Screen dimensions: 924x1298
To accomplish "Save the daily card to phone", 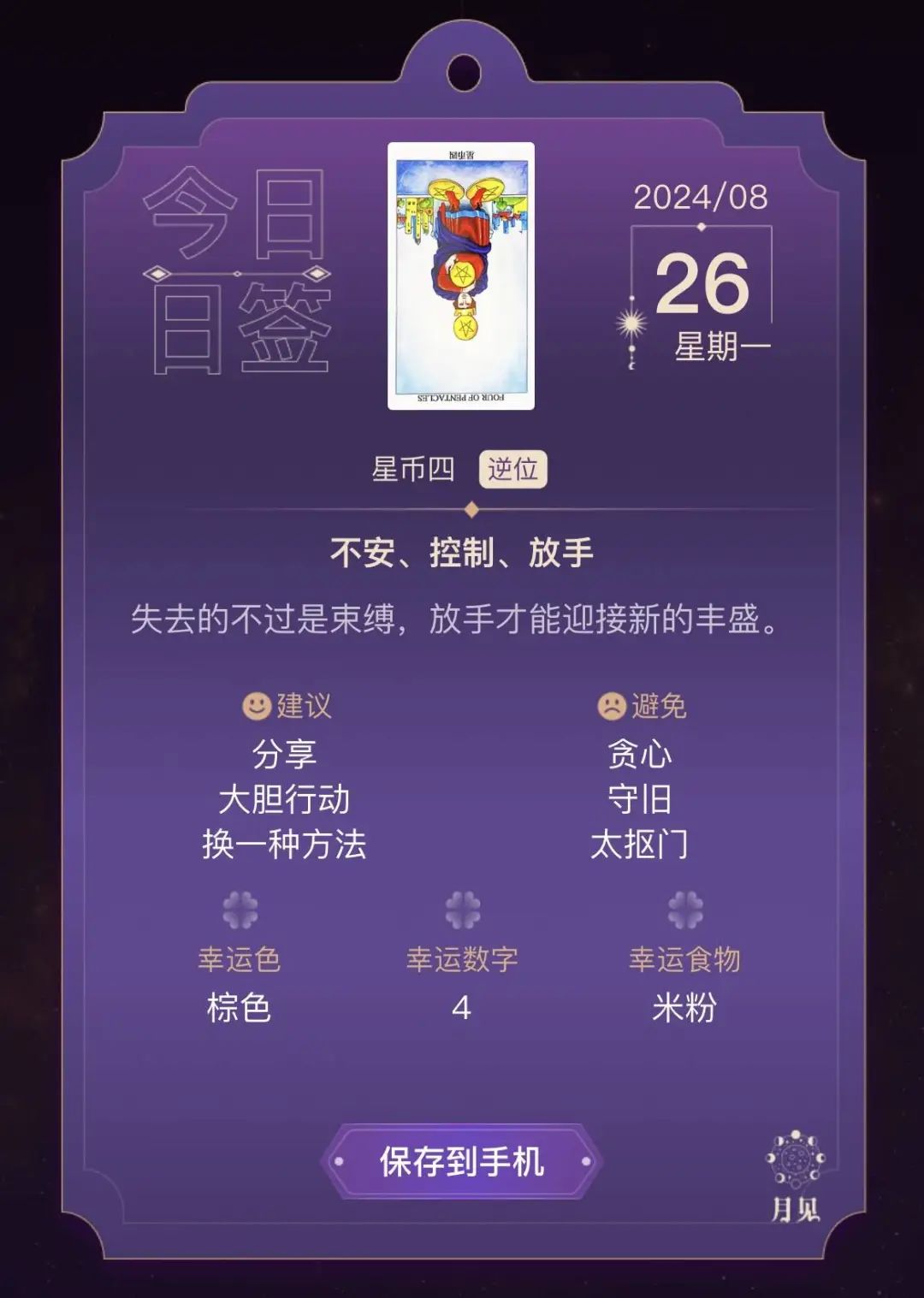I will pos(461,1161).
